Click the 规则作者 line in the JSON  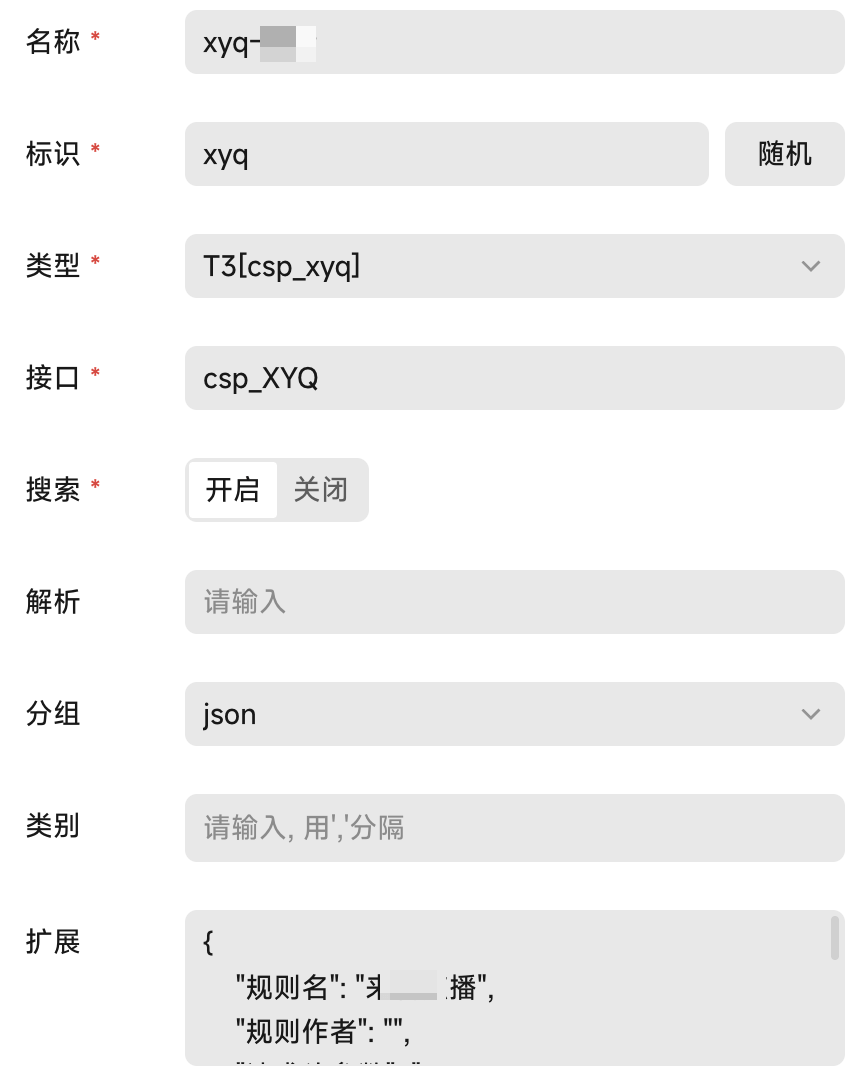click(340, 1023)
